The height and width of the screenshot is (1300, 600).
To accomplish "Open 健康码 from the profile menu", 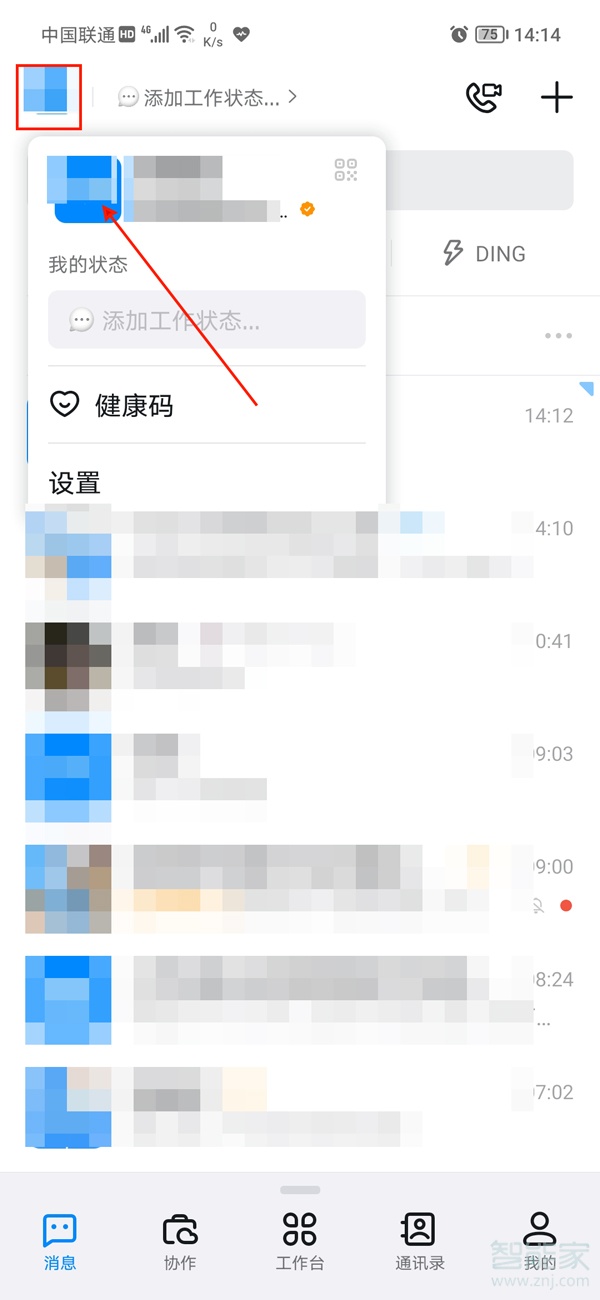I will (x=134, y=405).
